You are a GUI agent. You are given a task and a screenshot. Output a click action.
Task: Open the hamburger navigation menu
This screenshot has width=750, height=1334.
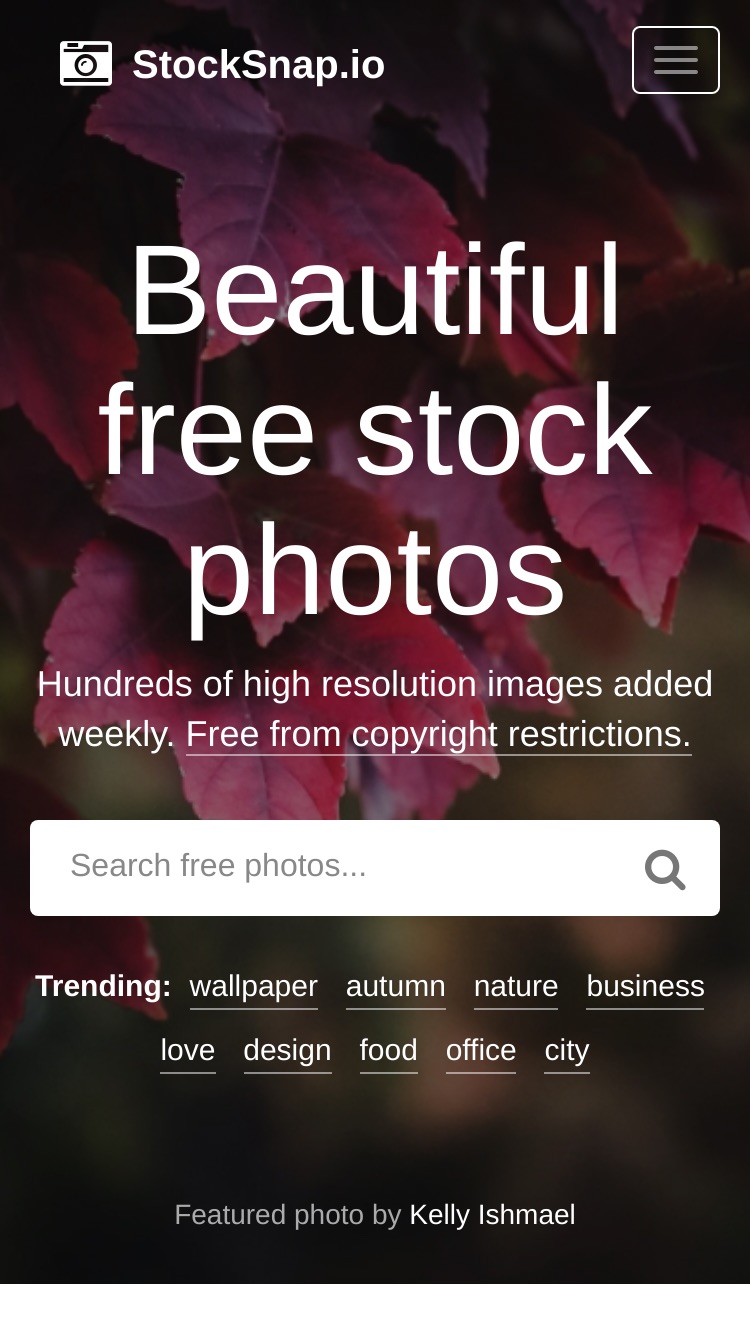pyautogui.click(x=676, y=60)
